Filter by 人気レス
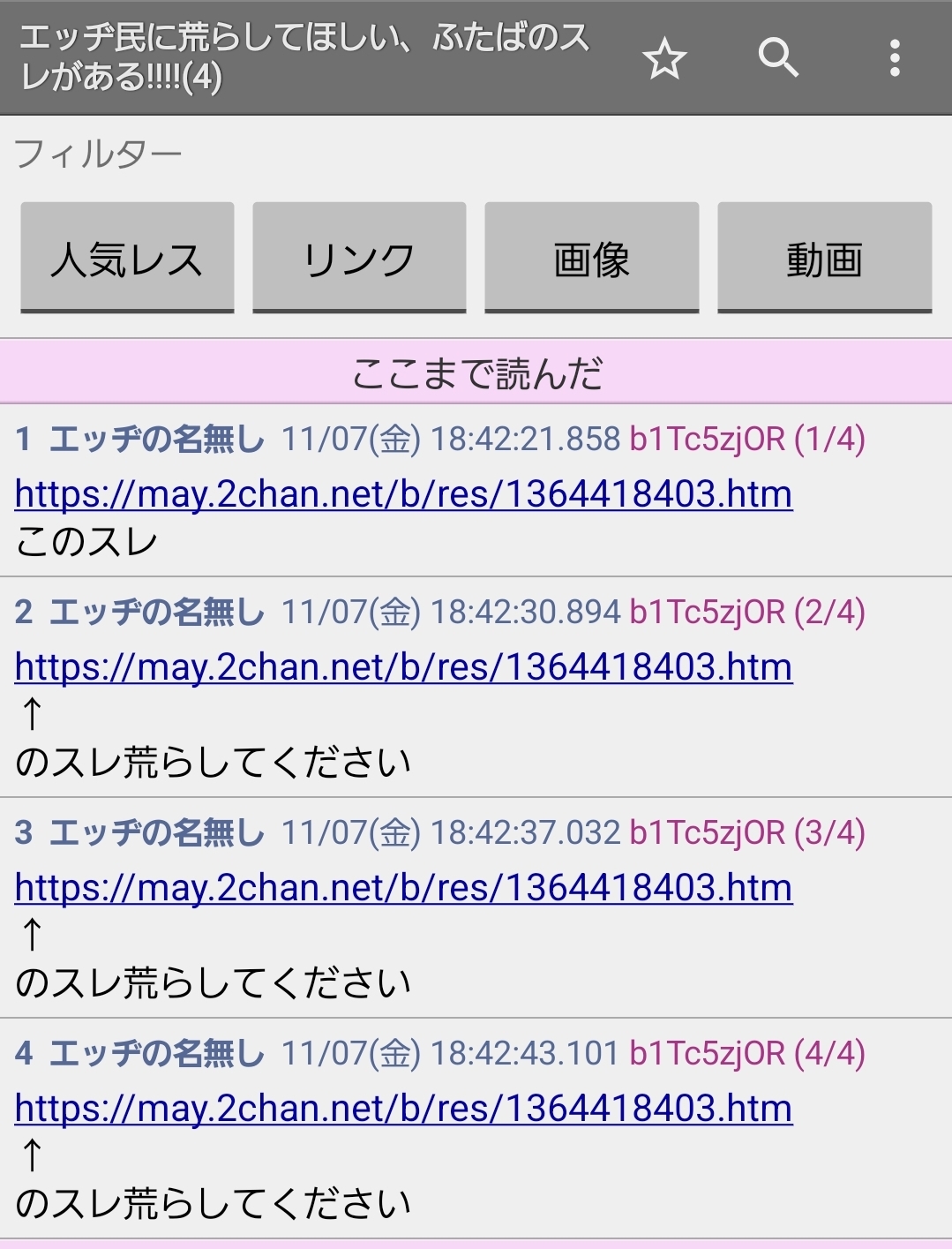952x1249 pixels. tap(127, 259)
